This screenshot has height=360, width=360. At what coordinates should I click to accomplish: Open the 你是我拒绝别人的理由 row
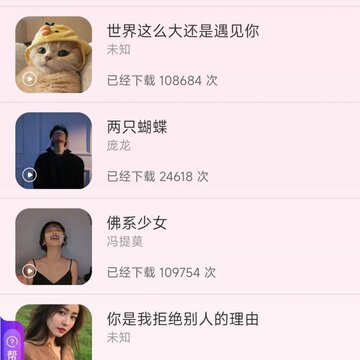(180, 328)
